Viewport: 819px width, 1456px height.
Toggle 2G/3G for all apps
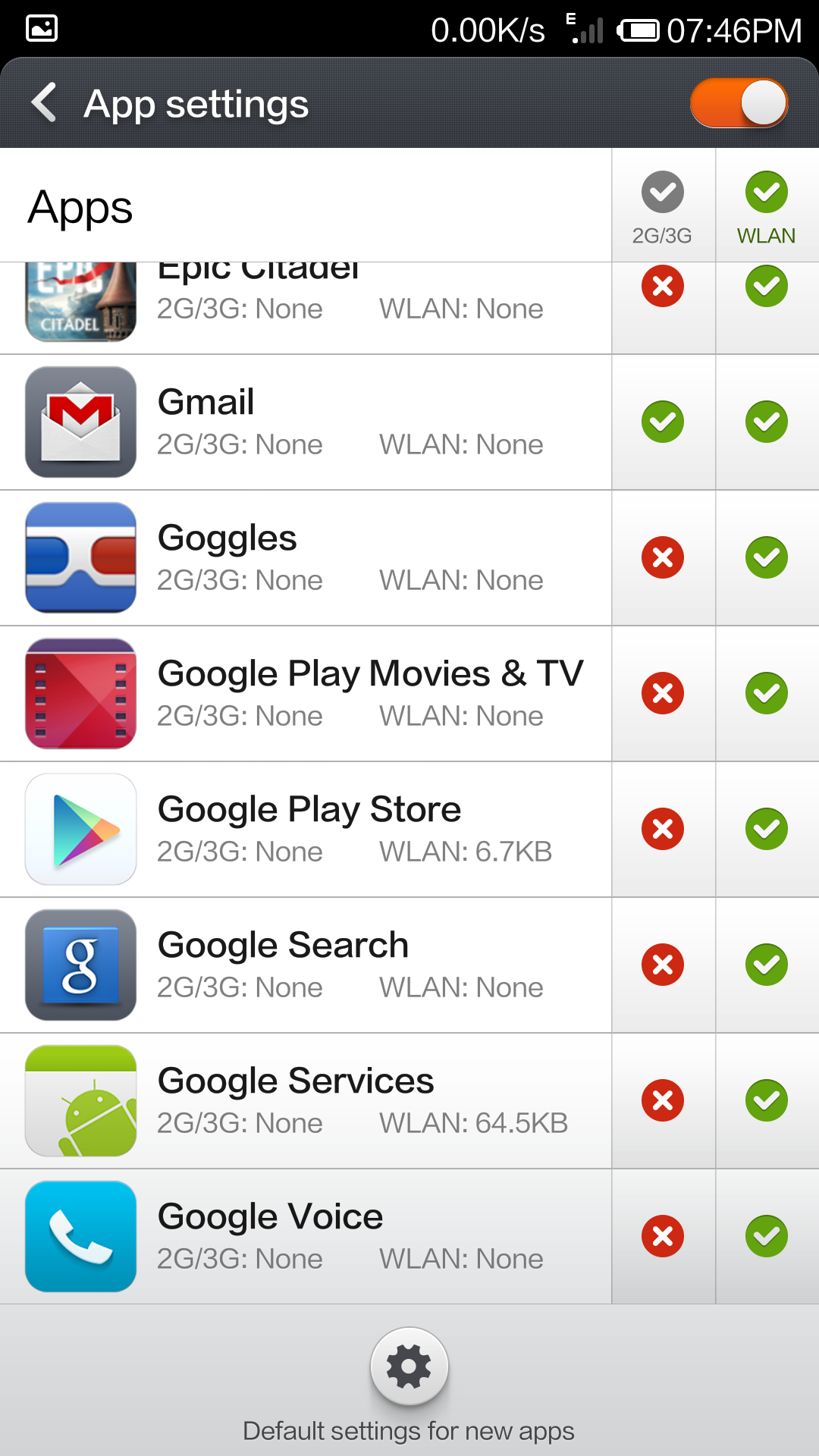(663, 193)
